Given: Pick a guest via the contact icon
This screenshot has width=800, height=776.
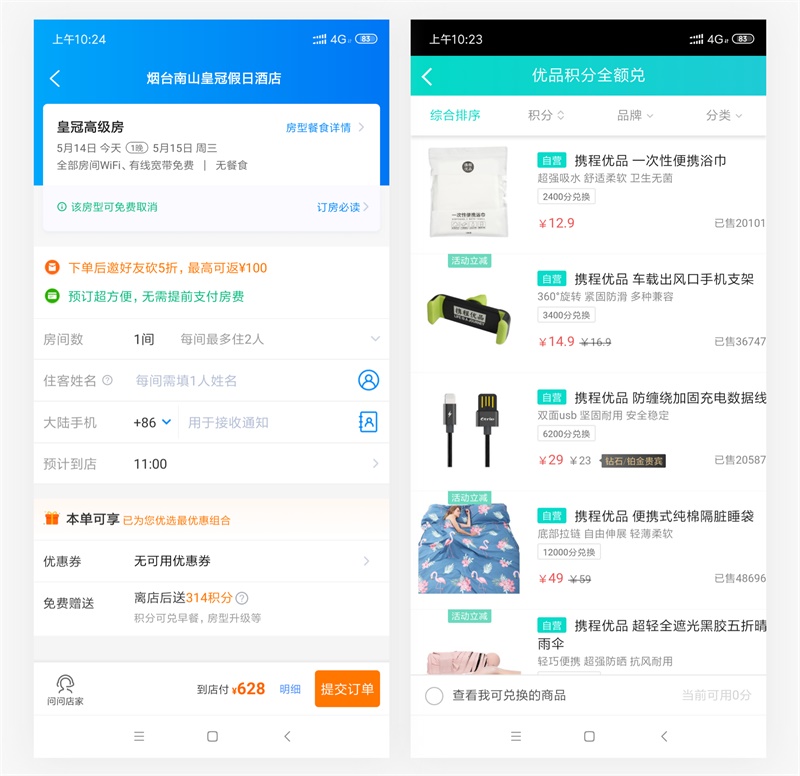Looking at the screenshot, I should [369, 380].
